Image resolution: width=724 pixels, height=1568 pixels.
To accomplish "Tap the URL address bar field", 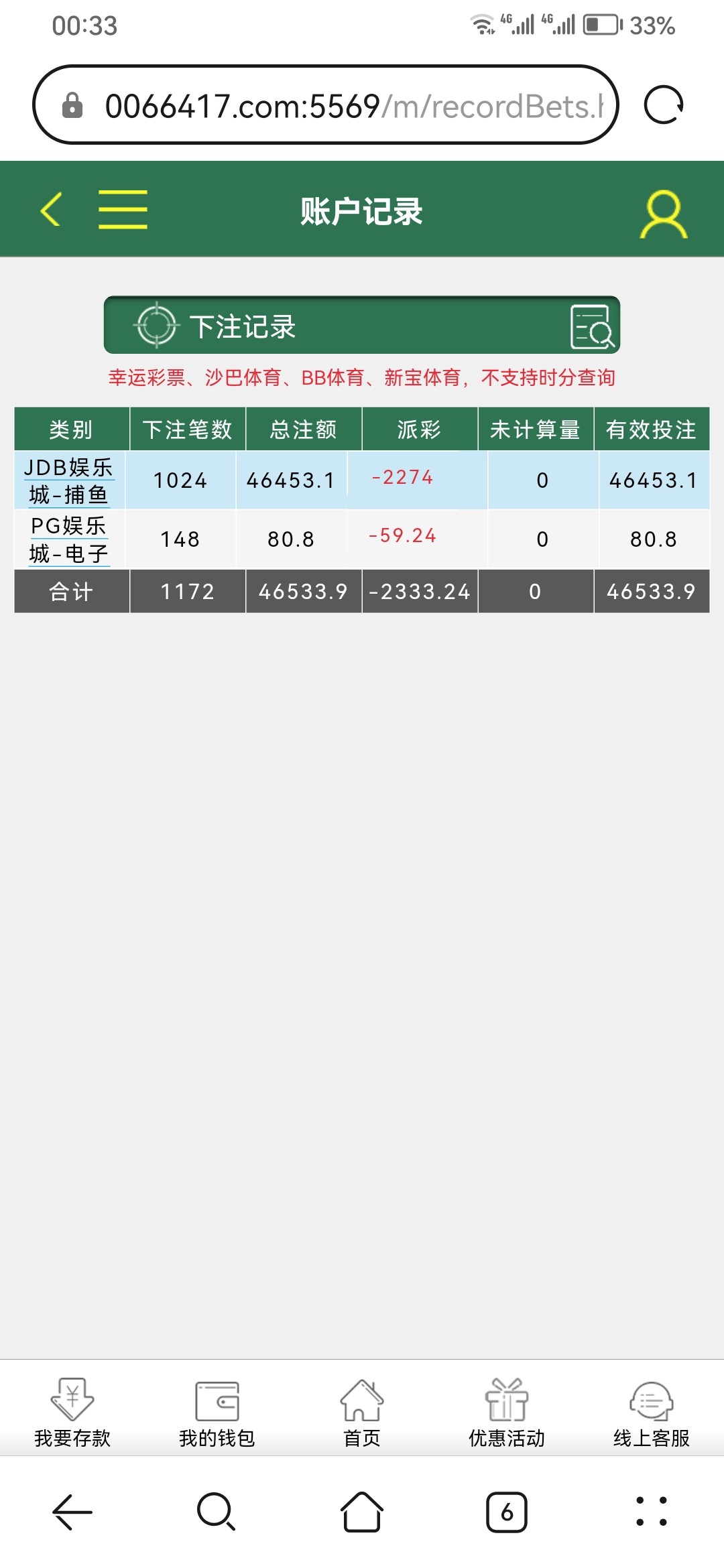I will coord(335,105).
